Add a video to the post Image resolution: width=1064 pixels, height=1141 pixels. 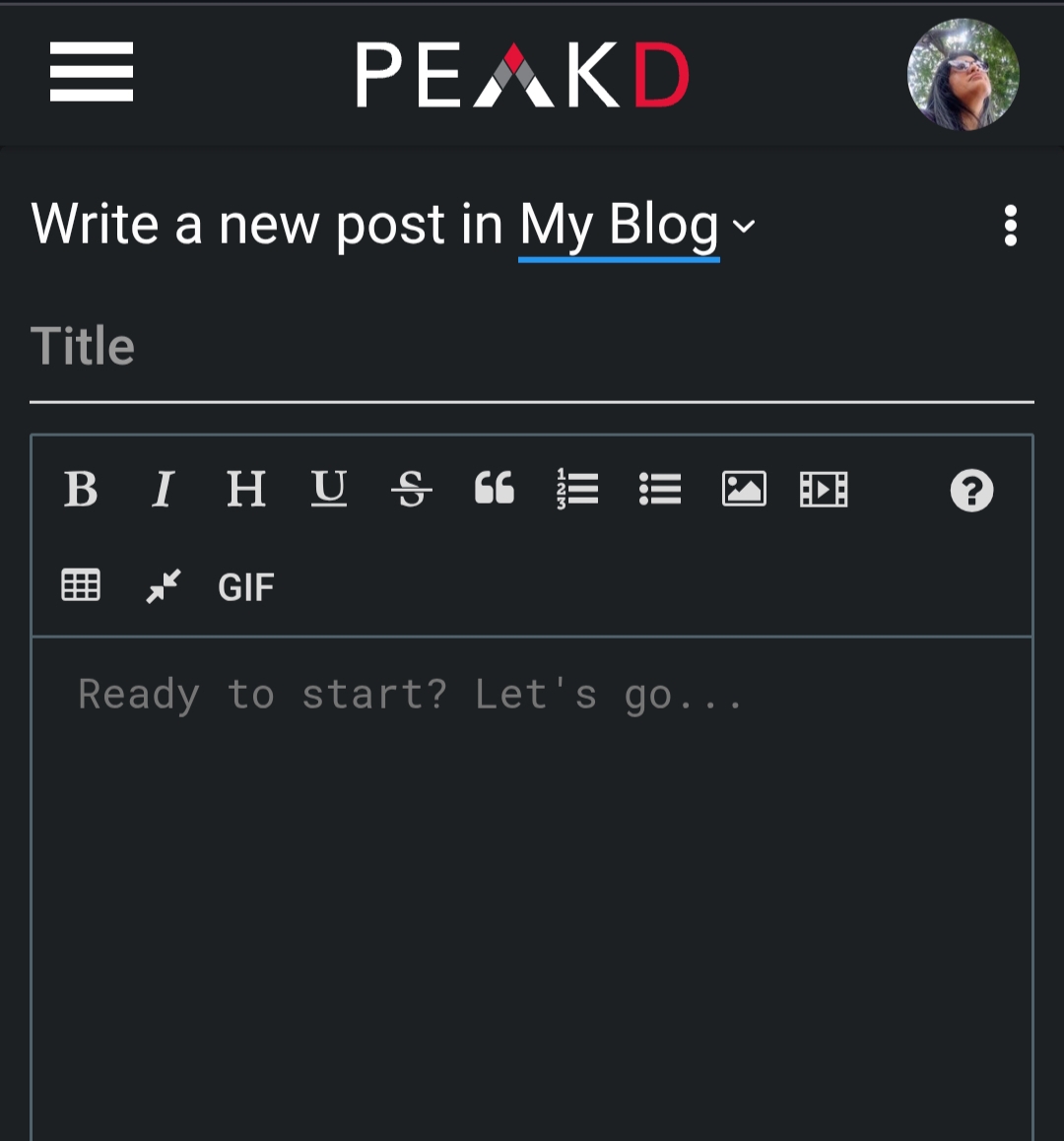[824, 489]
